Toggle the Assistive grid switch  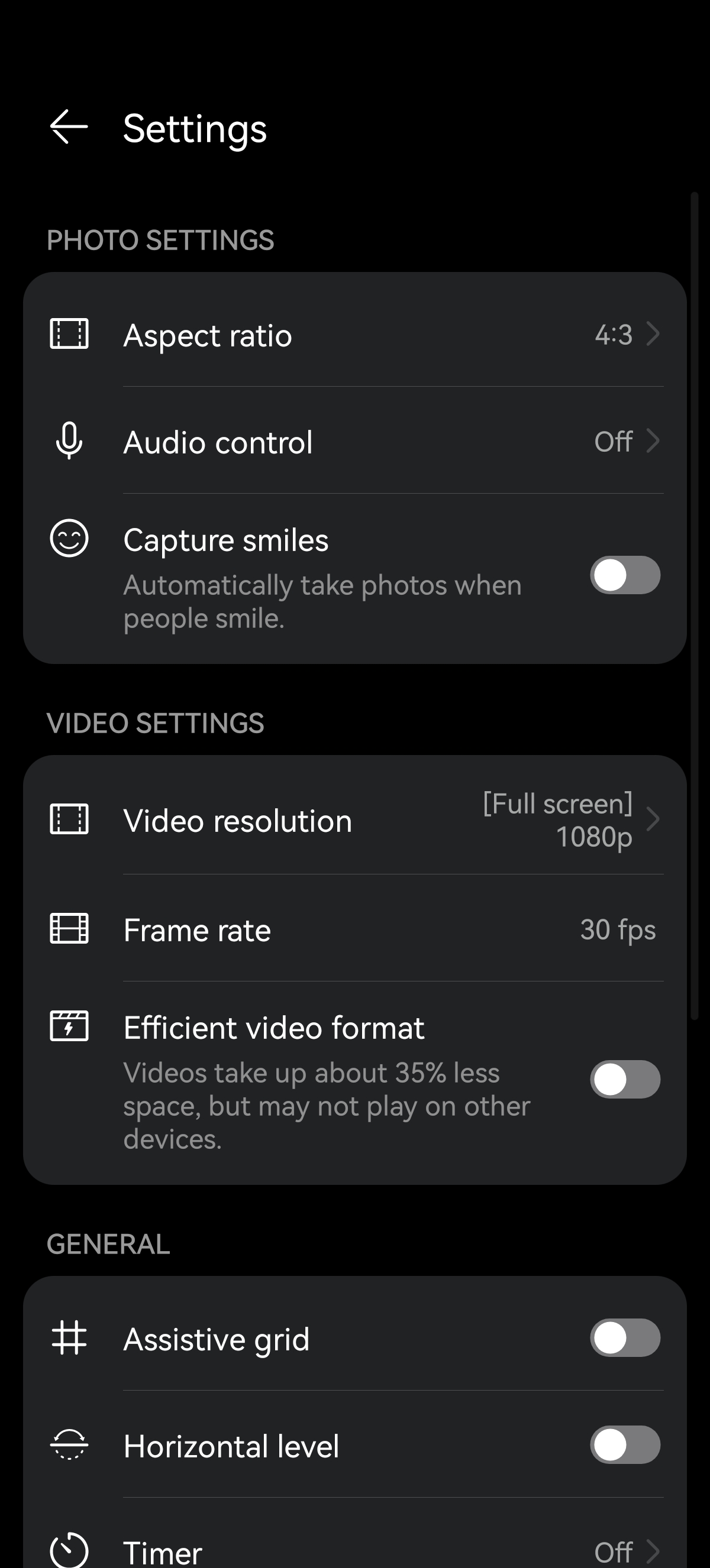pos(624,1338)
